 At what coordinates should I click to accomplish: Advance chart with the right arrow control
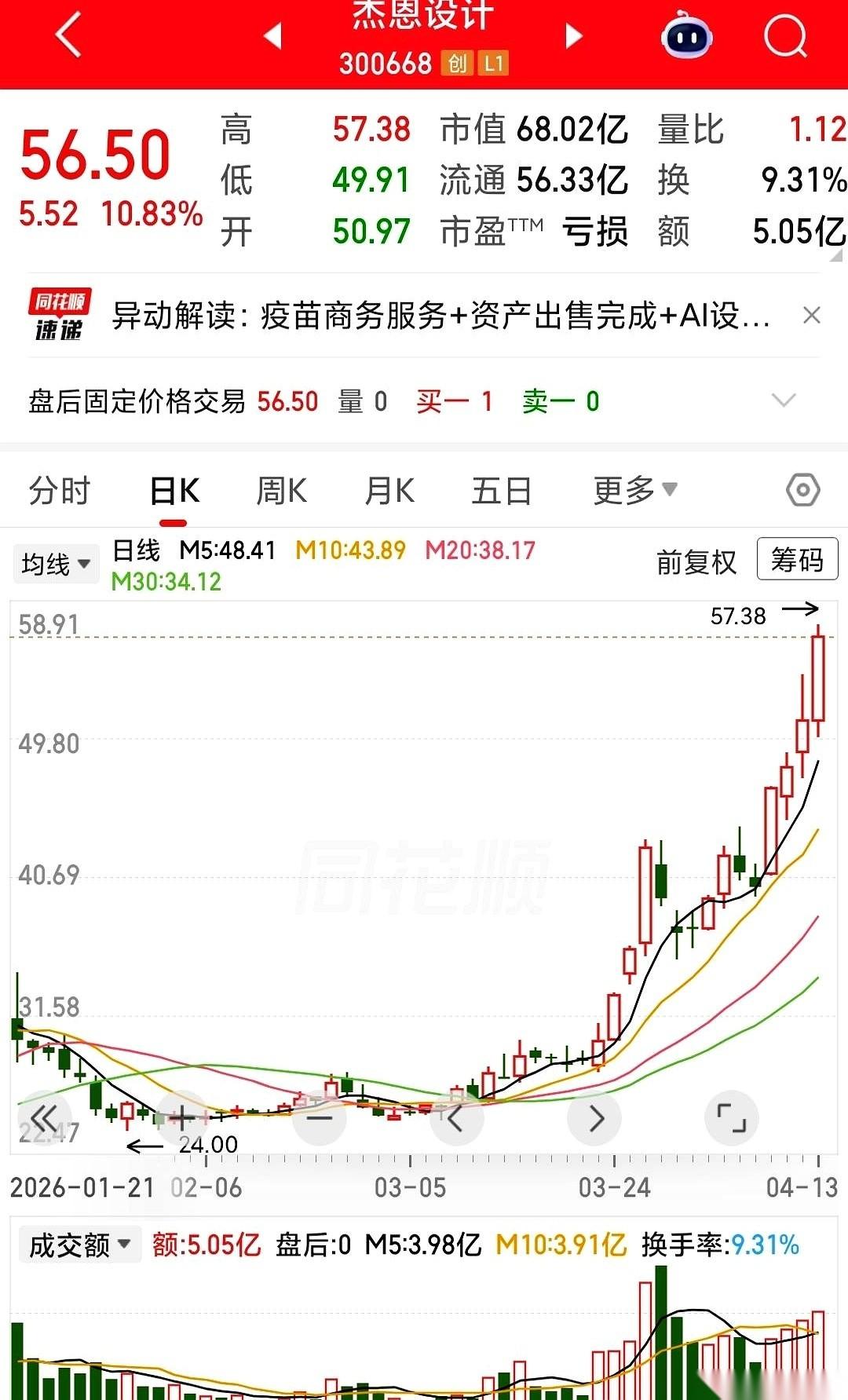point(594,1118)
